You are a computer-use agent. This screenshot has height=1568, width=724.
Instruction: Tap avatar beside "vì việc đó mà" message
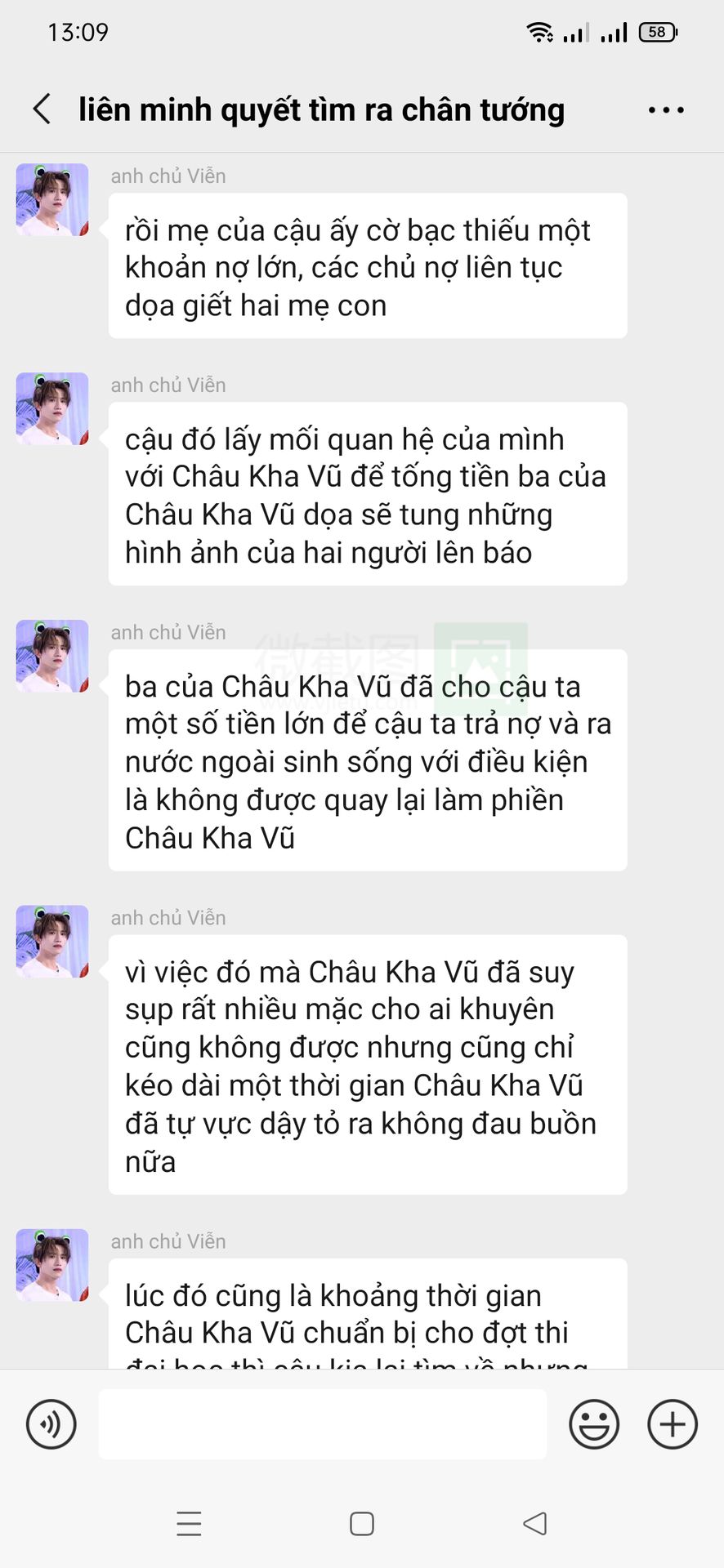click(x=52, y=942)
